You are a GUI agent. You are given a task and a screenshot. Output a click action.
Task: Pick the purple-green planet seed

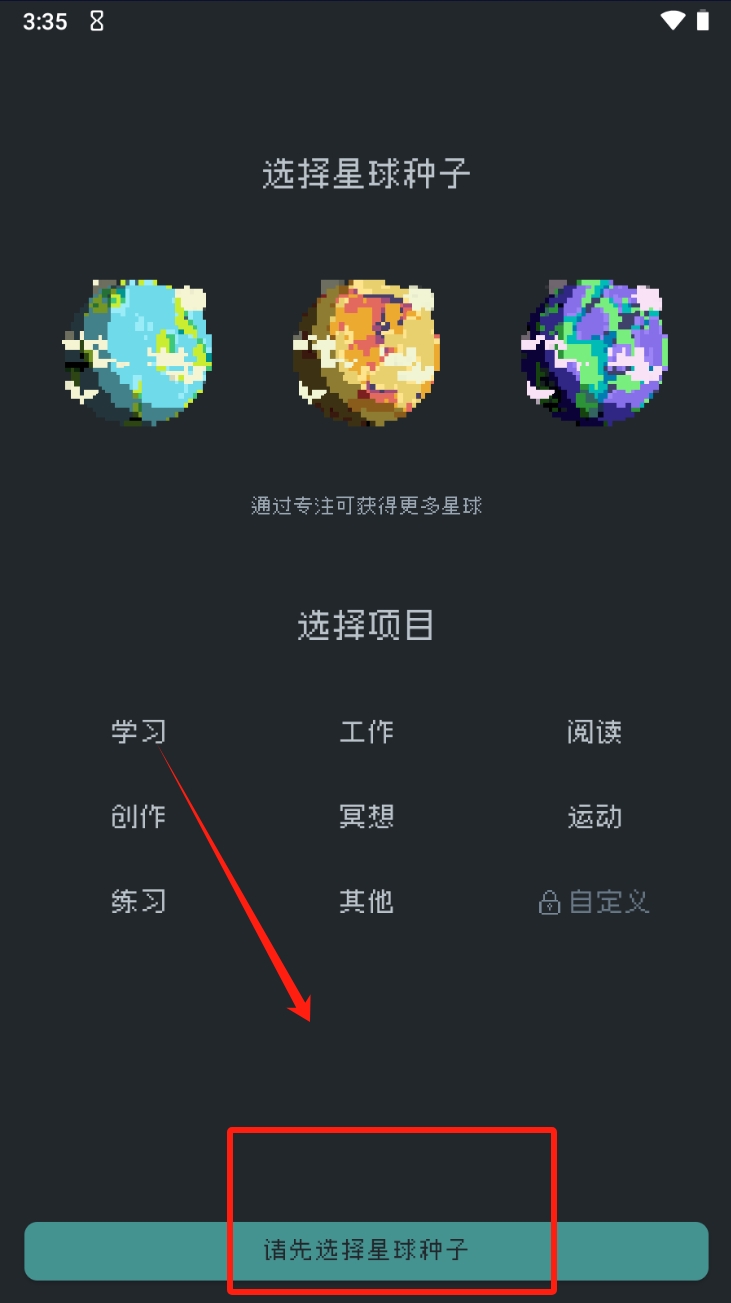tap(595, 352)
